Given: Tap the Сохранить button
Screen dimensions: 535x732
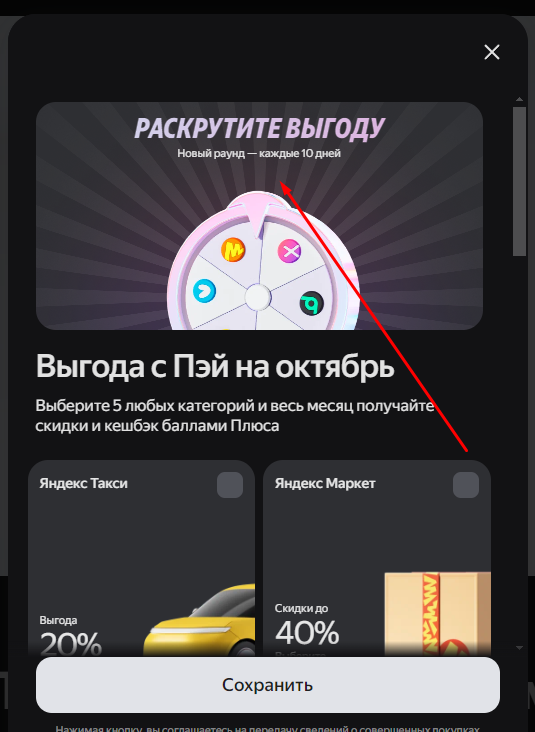Looking at the screenshot, I should (268, 685).
